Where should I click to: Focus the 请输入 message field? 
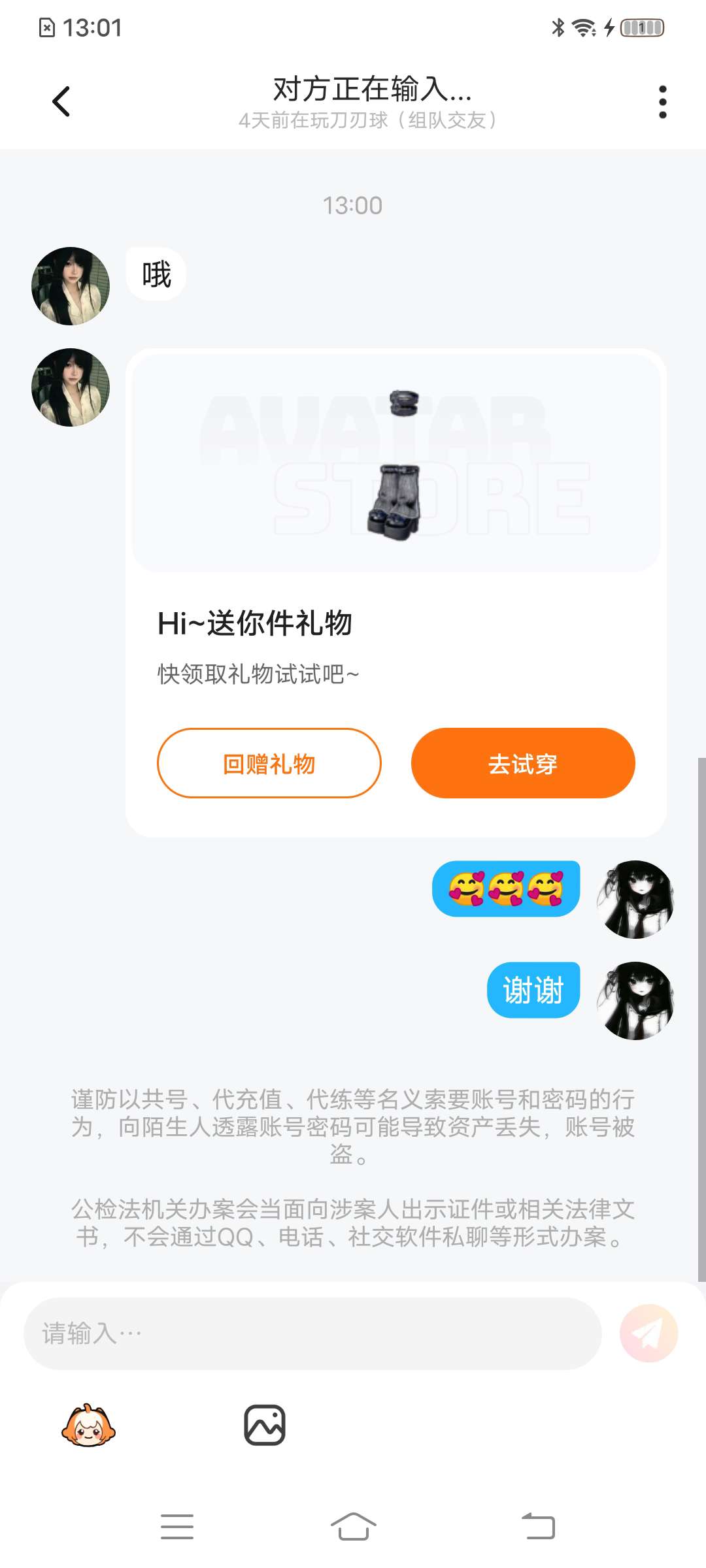click(x=312, y=1333)
